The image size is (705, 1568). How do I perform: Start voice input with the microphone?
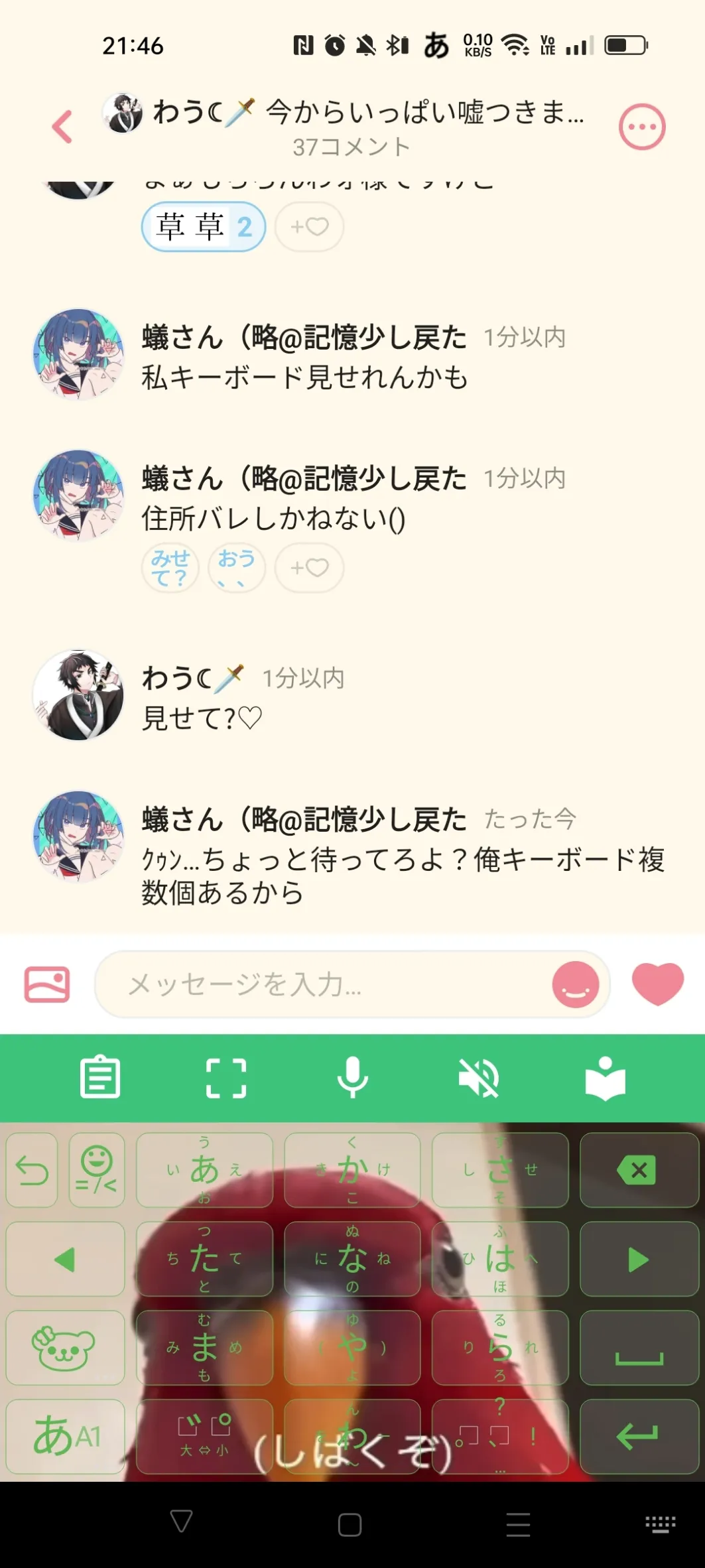(x=352, y=1077)
